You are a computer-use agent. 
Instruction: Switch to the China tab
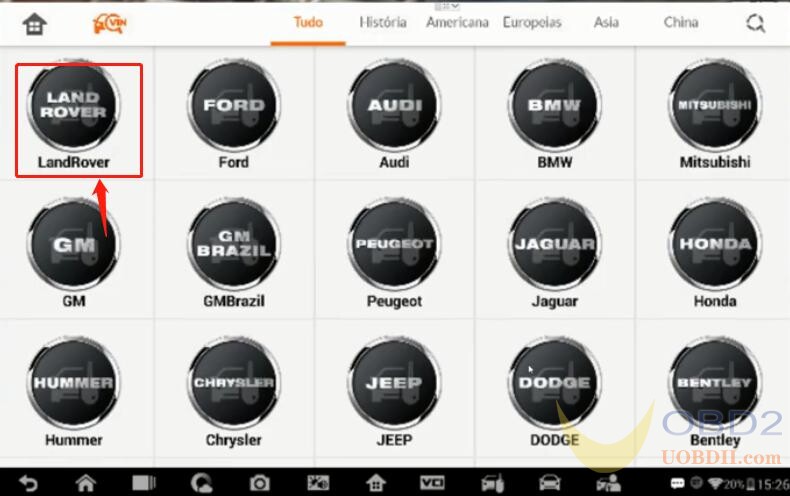(x=681, y=22)
